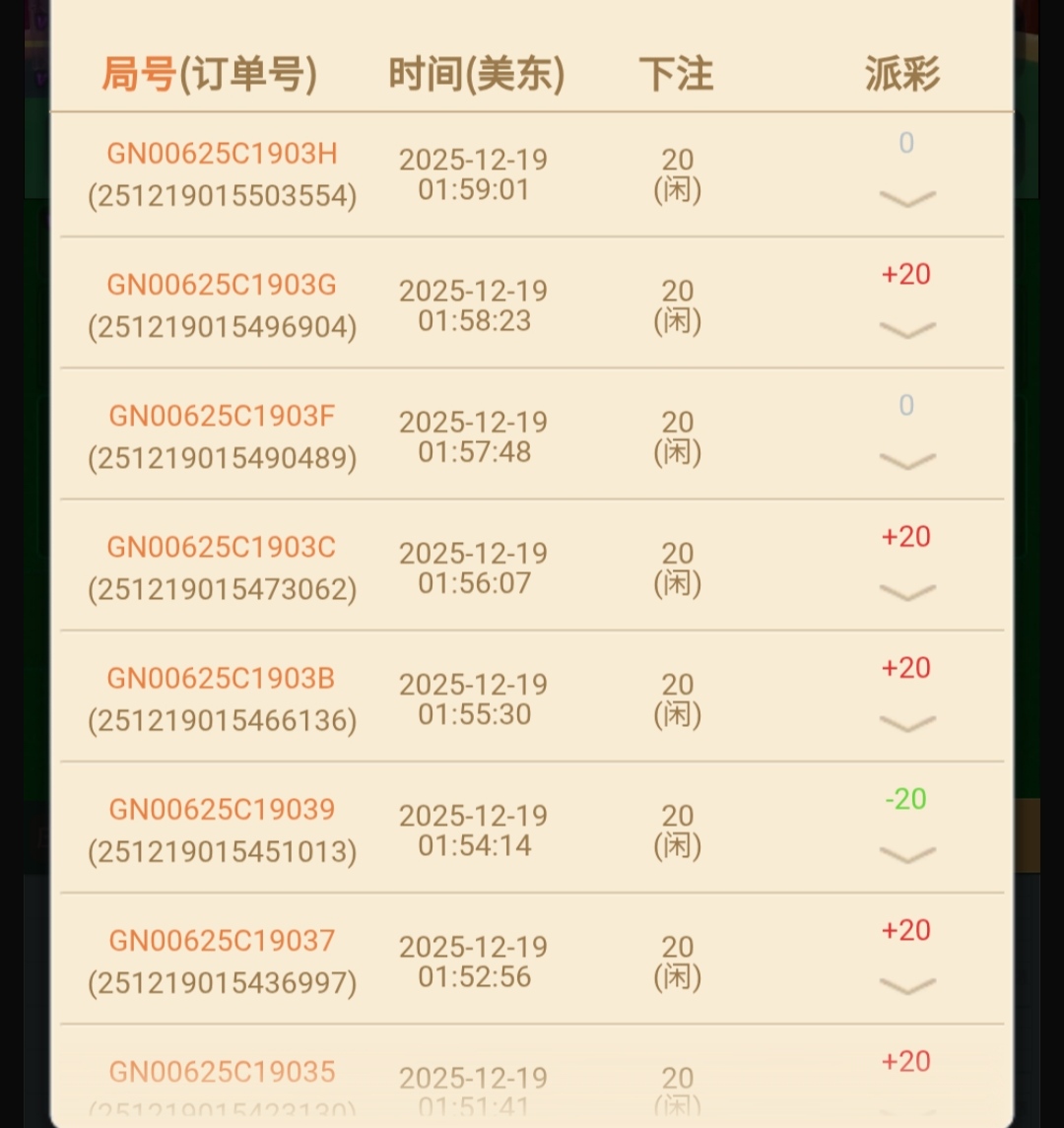Expand details for round GN00625C1903H
Viewport: 1064px width, 1128px height.
(x=906, y=199)
